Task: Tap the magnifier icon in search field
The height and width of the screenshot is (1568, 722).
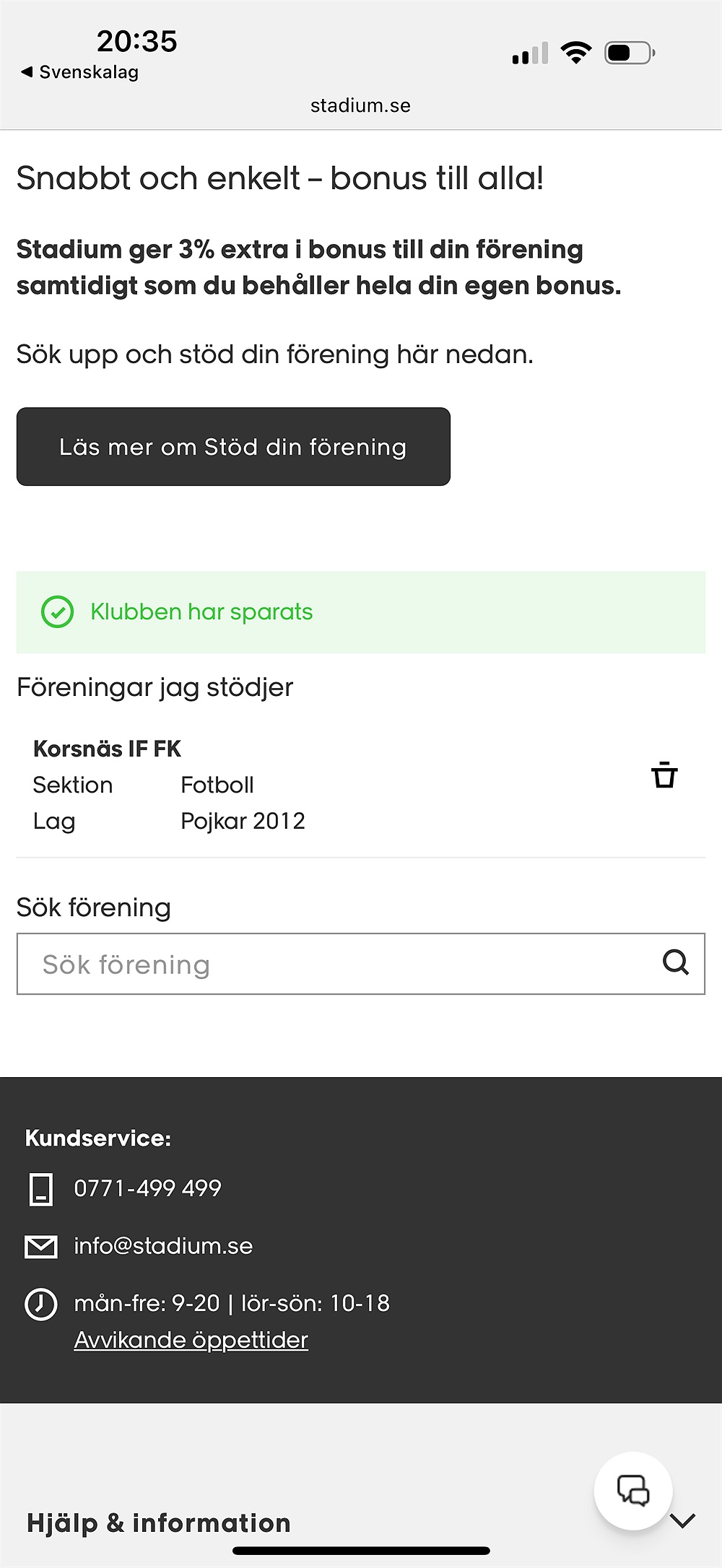Action: coord(676,962)
